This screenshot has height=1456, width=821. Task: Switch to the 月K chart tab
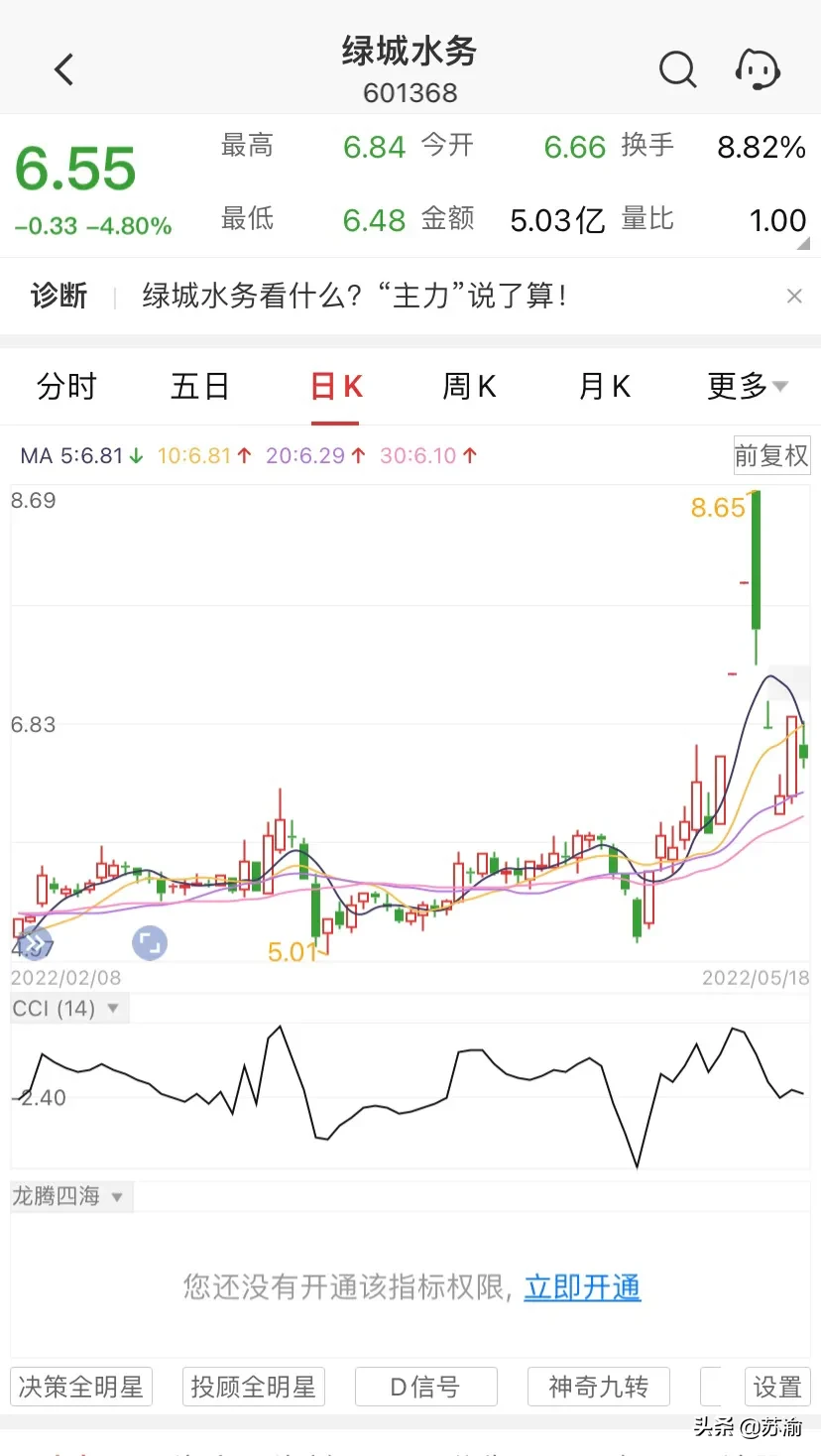605,386
